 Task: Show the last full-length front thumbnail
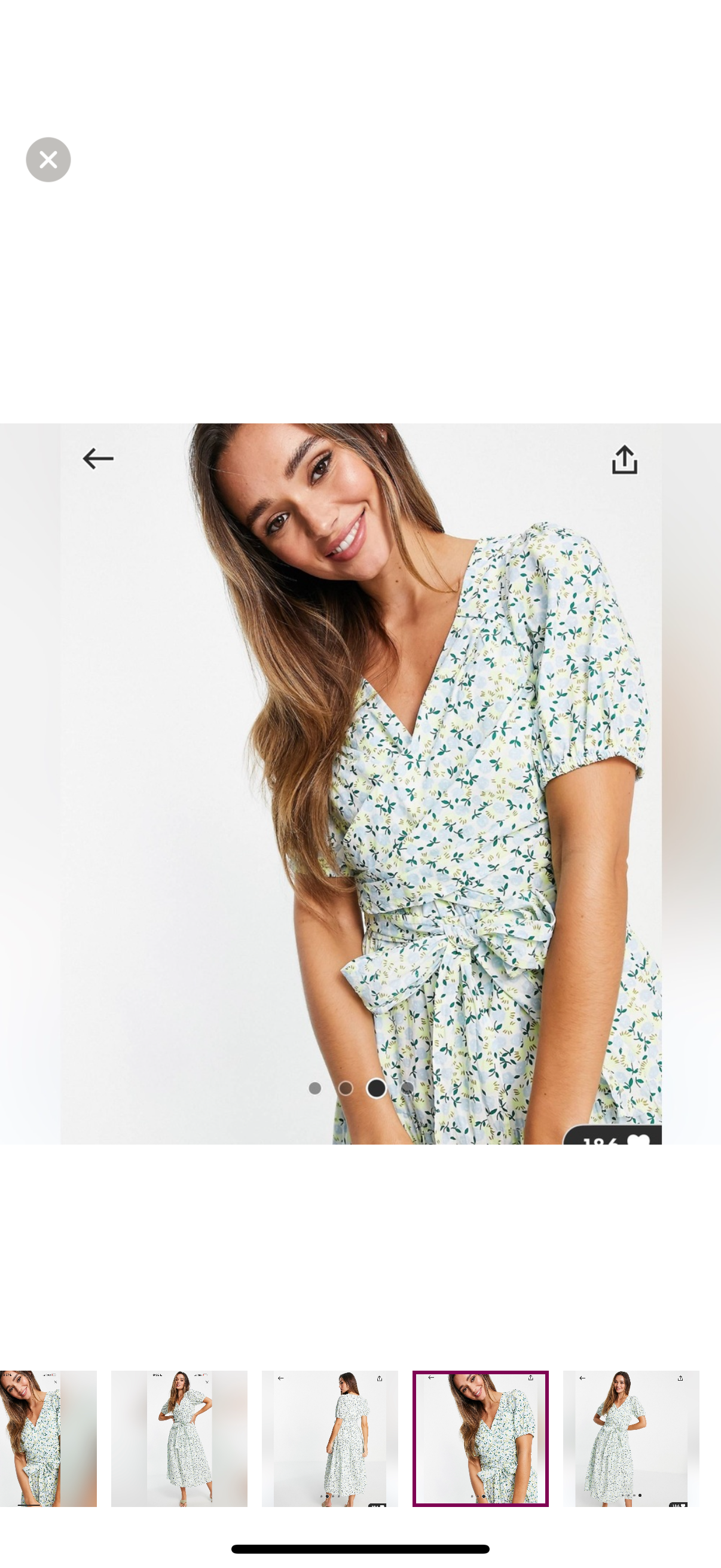coord(631,1438)
